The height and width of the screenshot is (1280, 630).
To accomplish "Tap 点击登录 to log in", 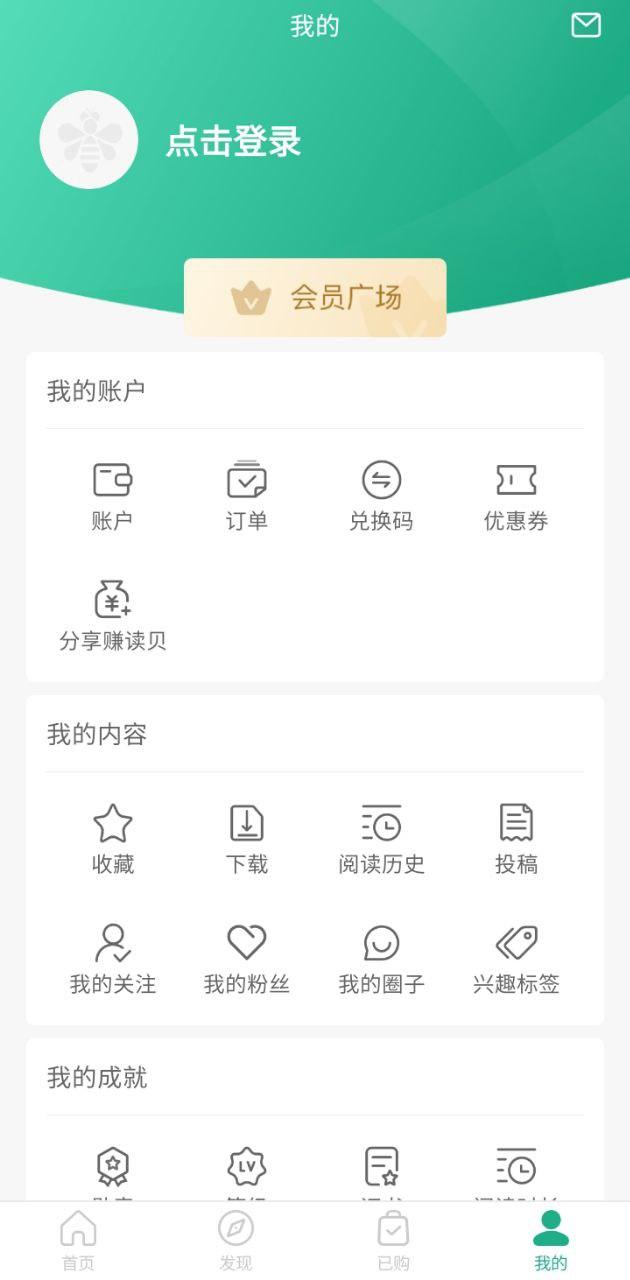I will pos(233,142).
